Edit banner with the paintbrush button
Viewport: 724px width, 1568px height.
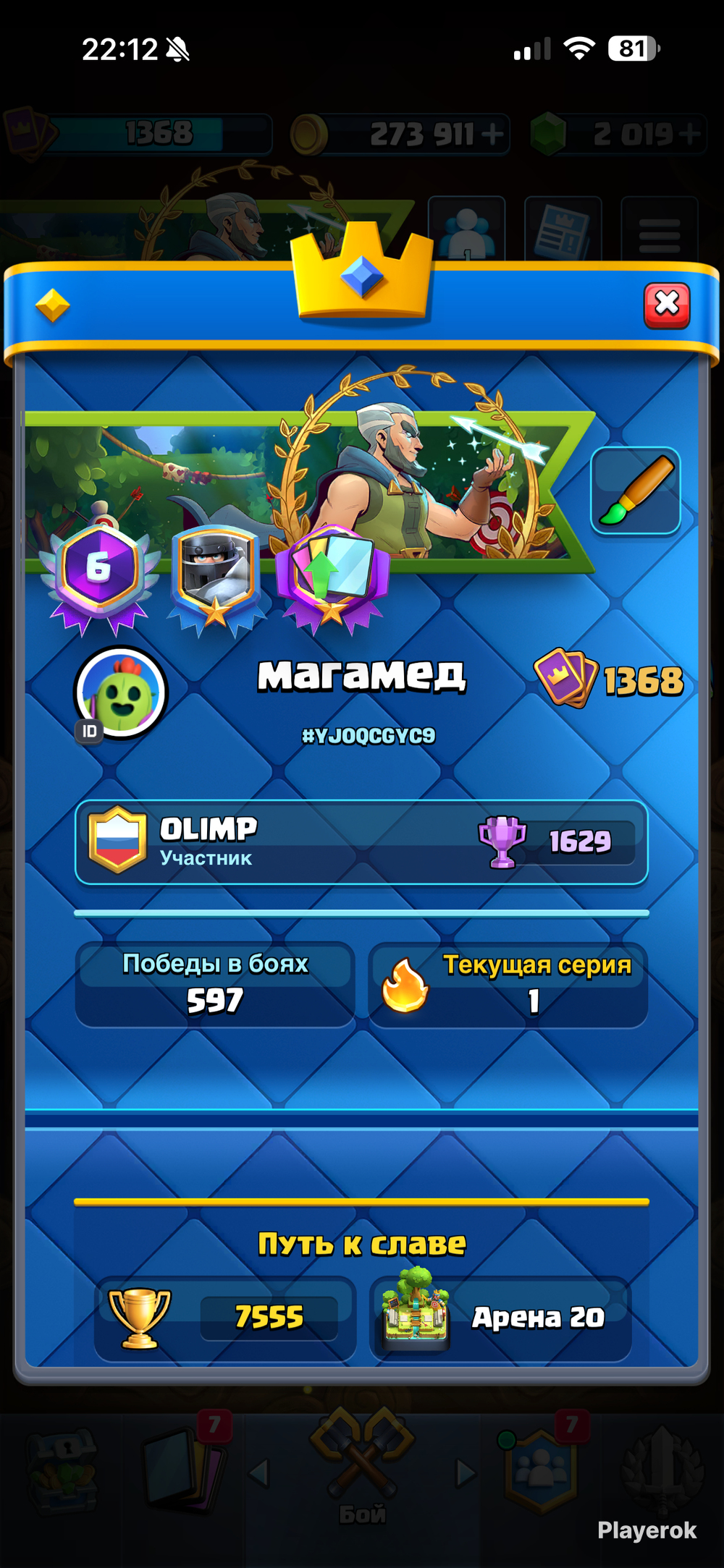tap(636, 491)
